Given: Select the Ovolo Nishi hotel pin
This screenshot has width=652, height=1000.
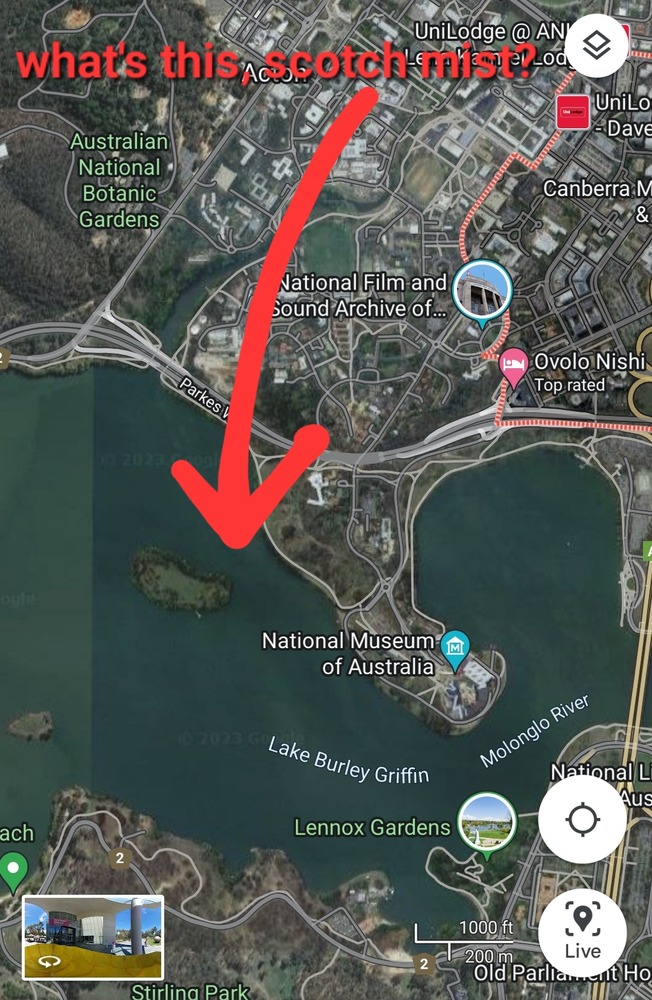Looking at the screenshot, I should pos(514,364).
